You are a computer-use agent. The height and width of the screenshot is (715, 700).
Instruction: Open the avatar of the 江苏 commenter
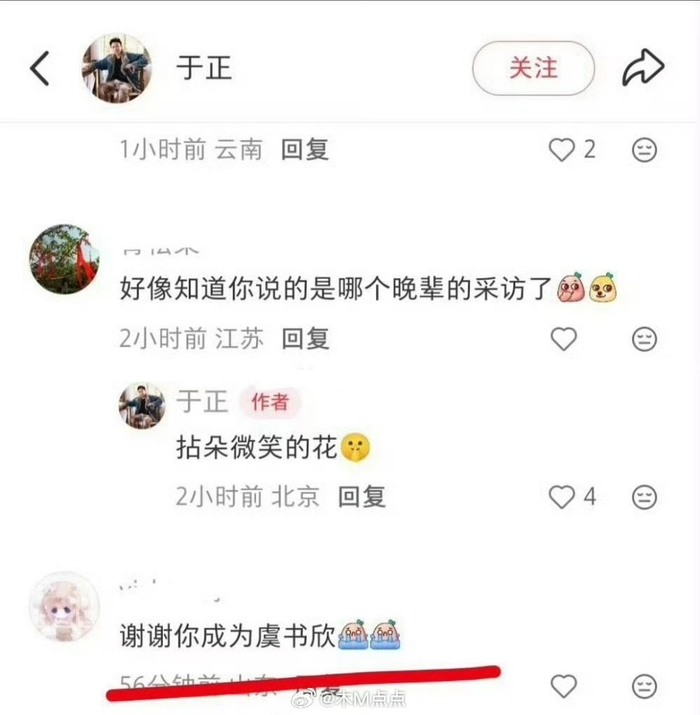point(66,259)
